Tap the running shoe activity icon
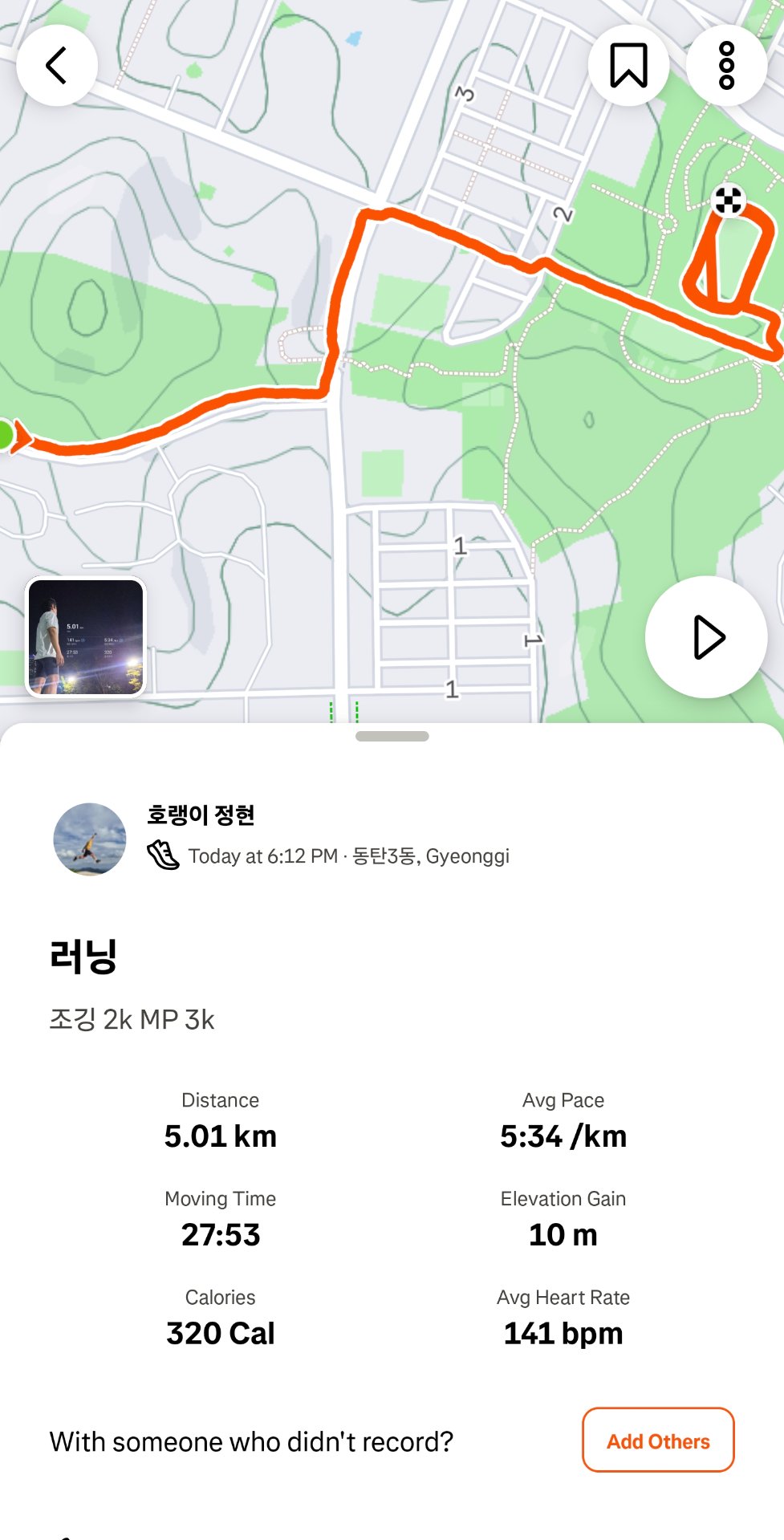The width and height of the screenshot is (784, 1540). pos(164,855)
